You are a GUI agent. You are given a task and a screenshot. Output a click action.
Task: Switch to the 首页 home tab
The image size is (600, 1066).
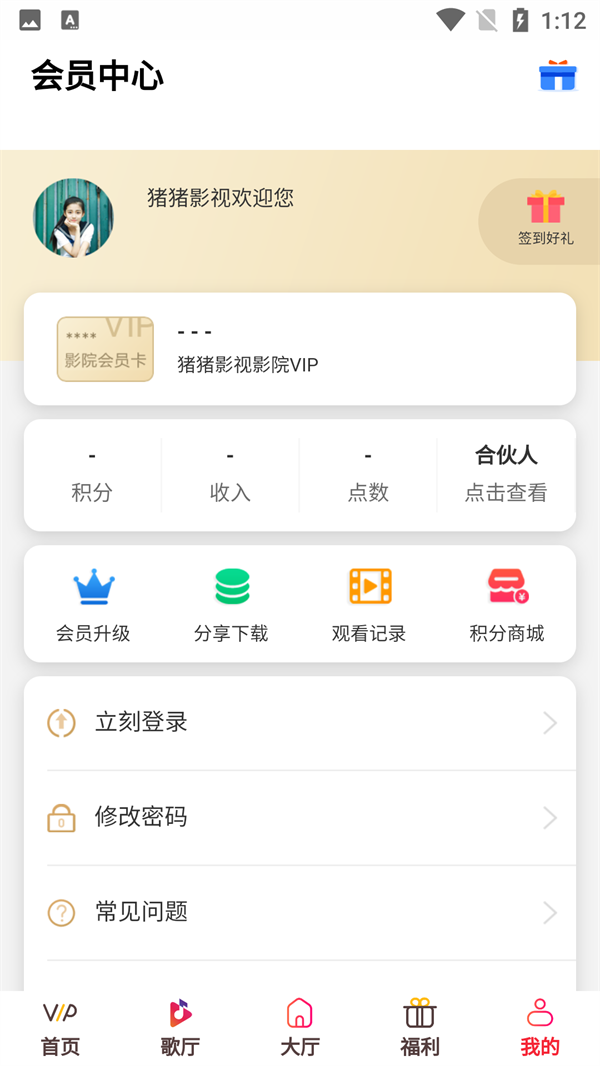point(60,1029)
